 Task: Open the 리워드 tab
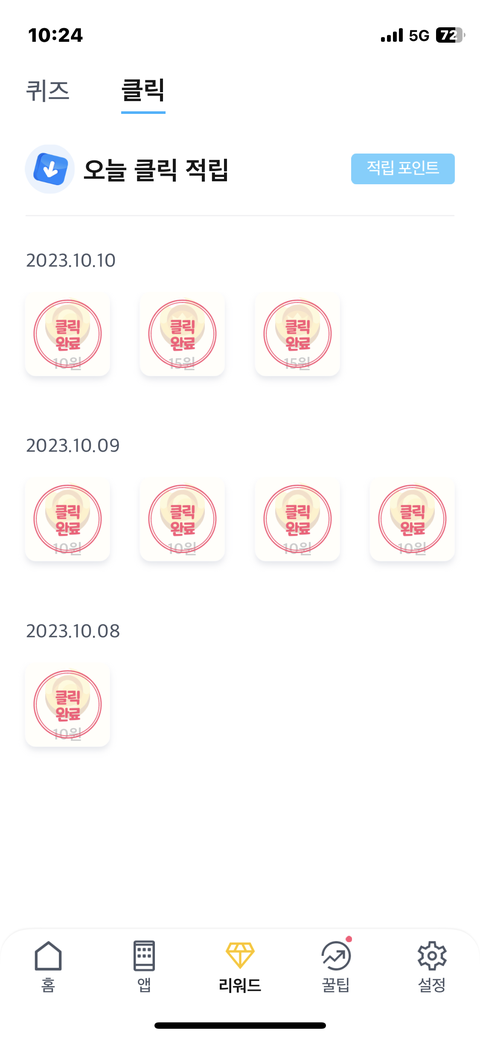pyautogui.click(x=240, y=967)
